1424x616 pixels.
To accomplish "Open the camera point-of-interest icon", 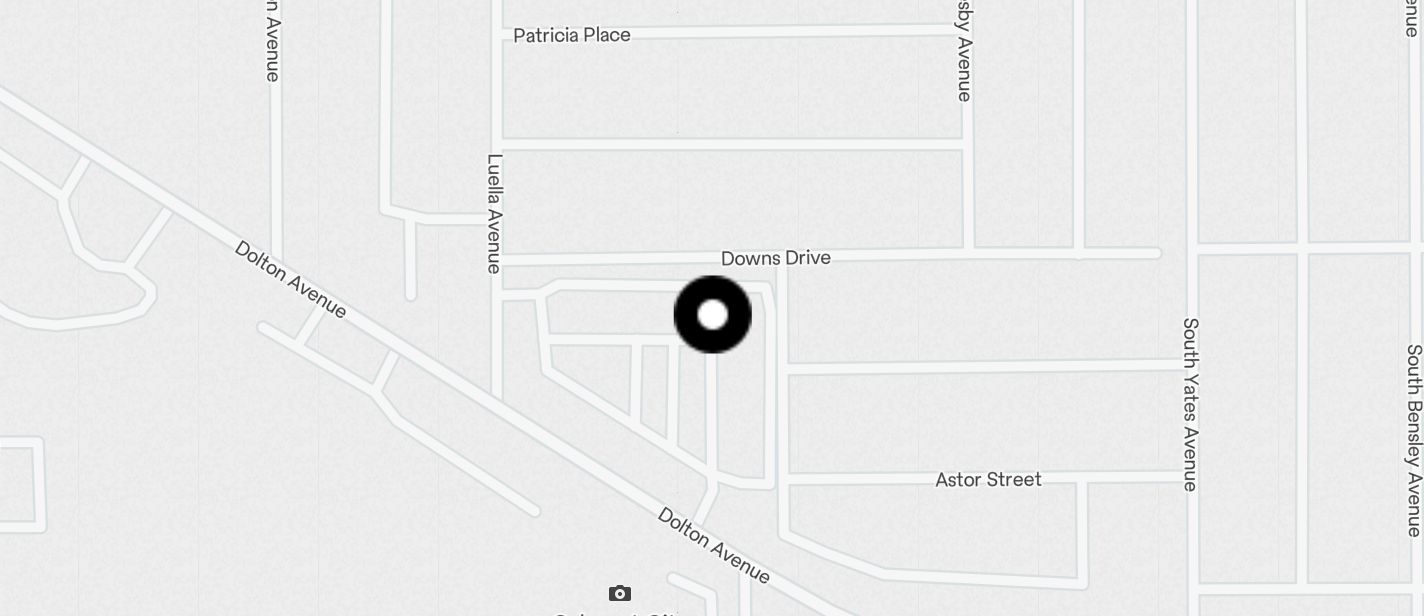I will 620,594.
